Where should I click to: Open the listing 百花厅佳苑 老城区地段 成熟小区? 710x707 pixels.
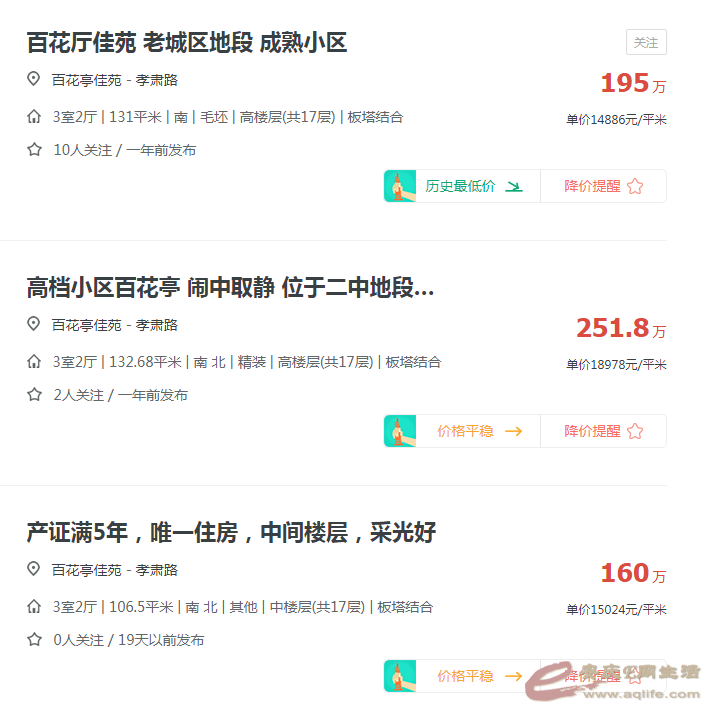(187, 43)
